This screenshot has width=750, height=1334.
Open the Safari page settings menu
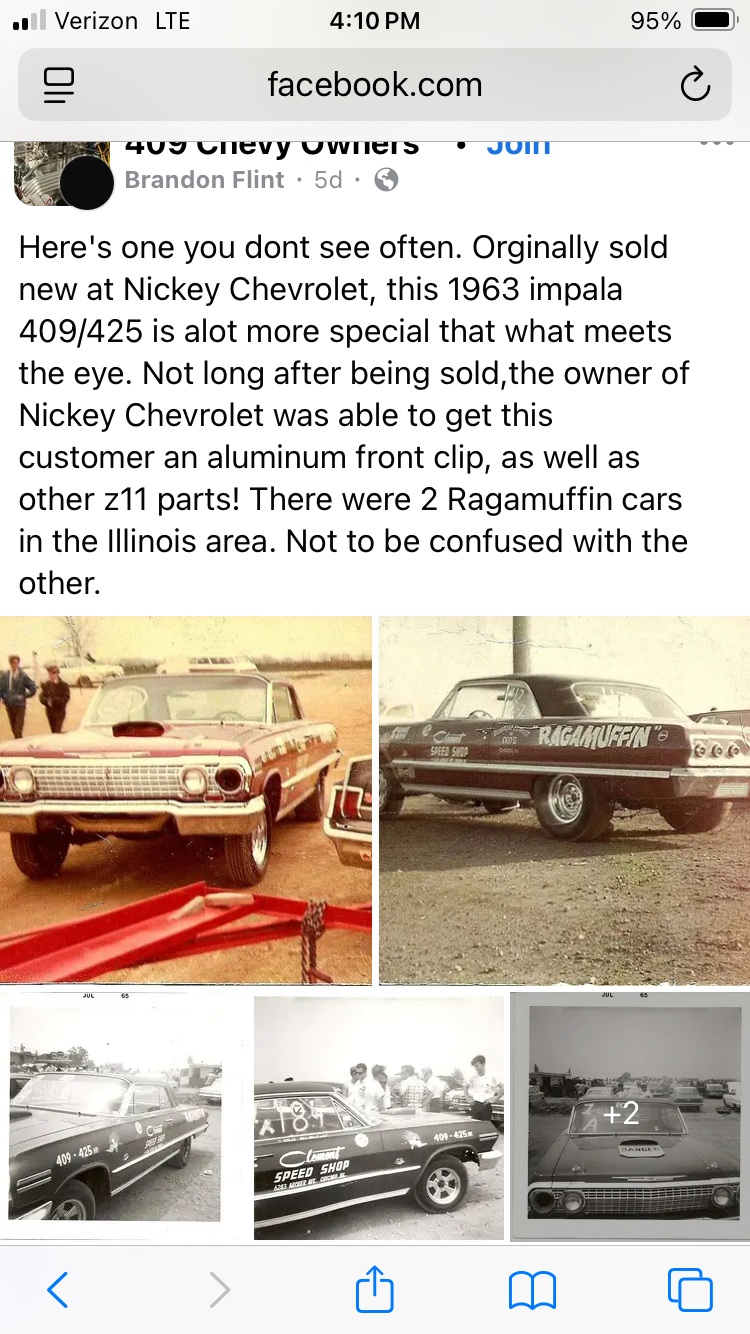click(x=60, y=86)
